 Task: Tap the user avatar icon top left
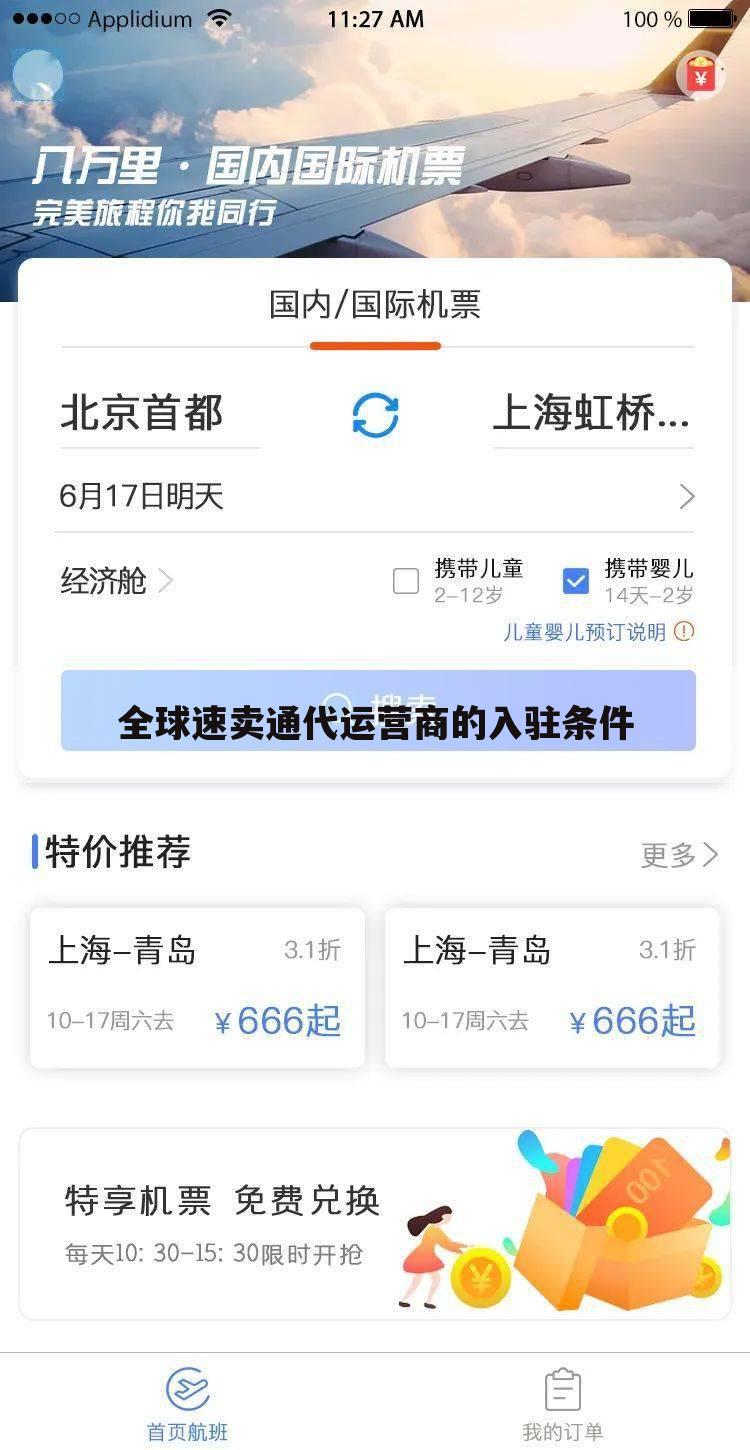(38, 74)
